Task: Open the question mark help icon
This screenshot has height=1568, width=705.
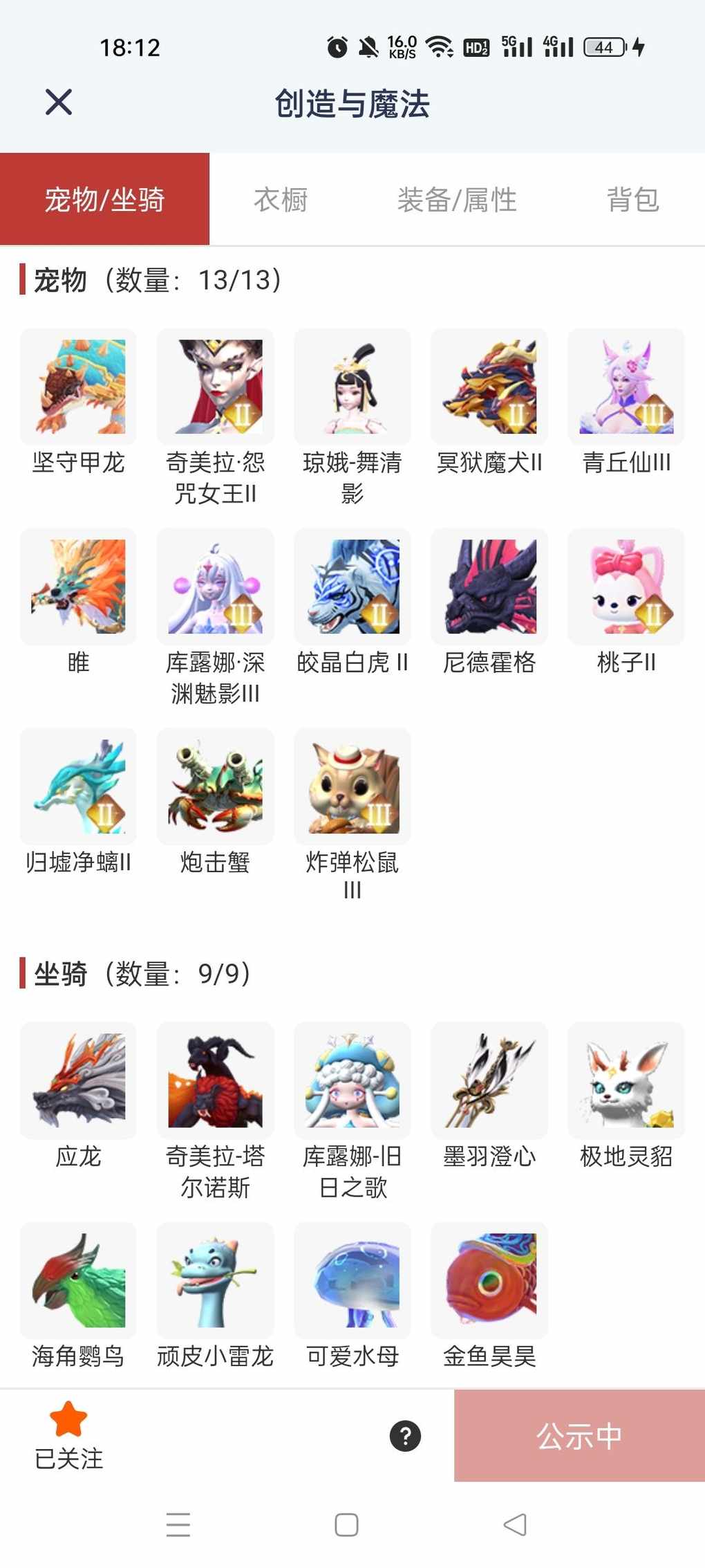Action: pyautogui.click(x=405, y=1436)
